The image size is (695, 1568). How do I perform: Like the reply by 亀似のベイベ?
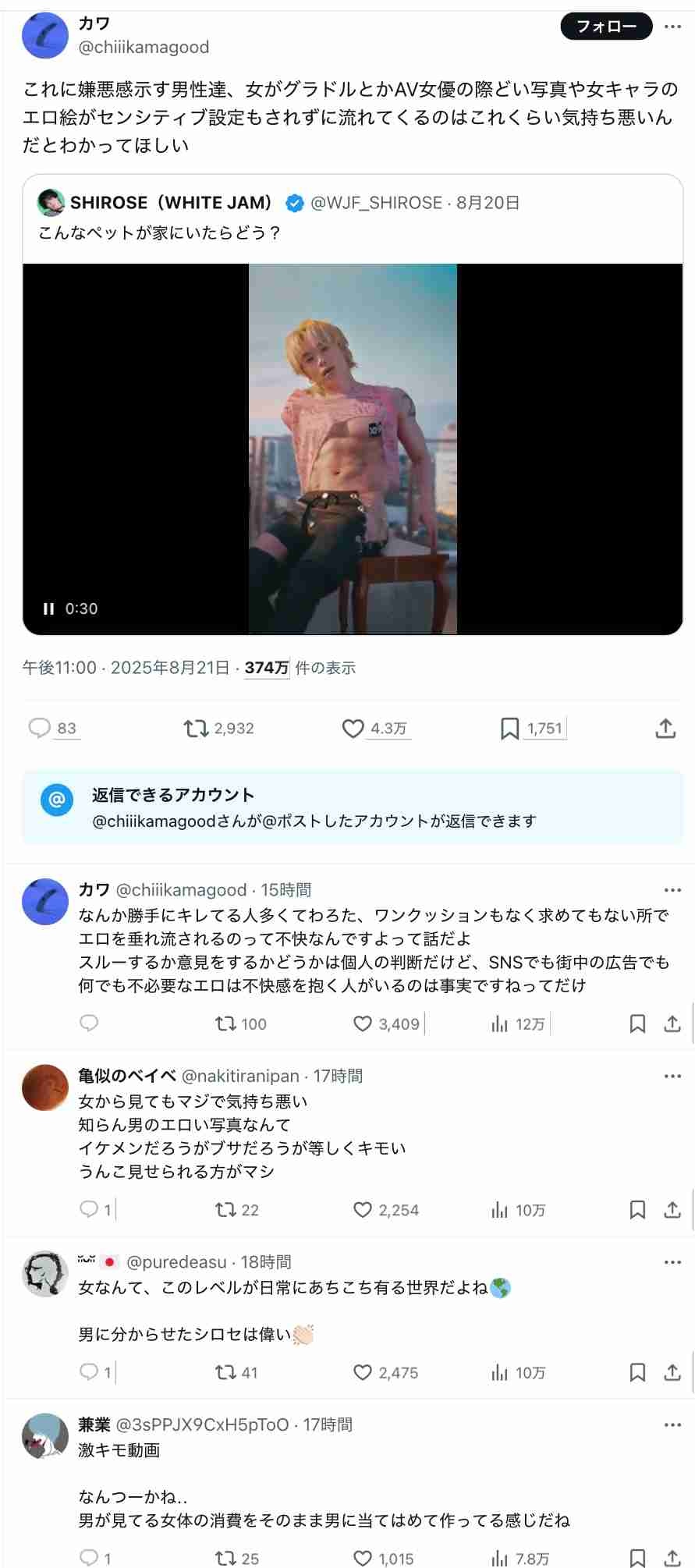pos(363,1210)
